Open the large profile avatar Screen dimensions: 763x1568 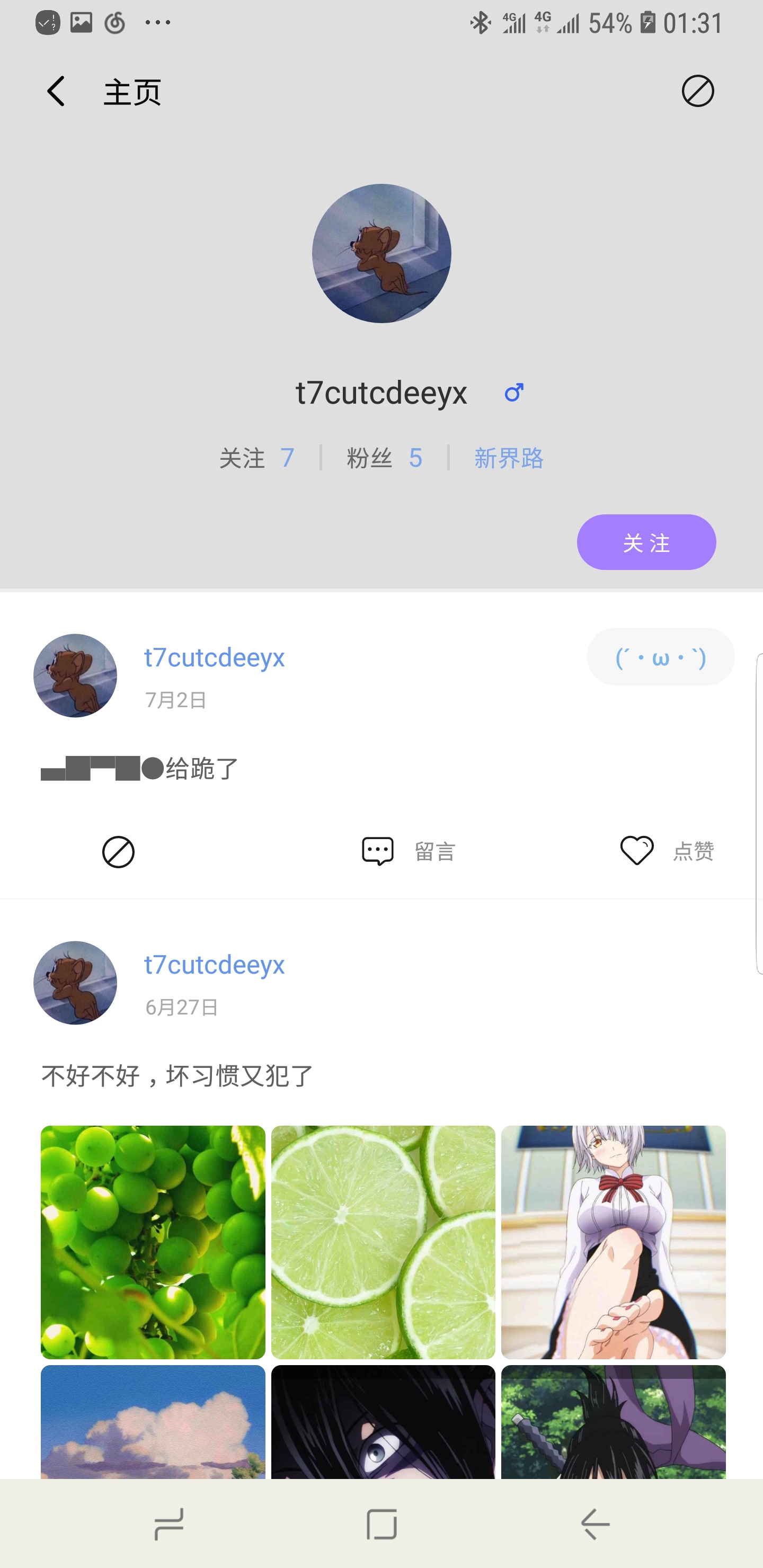381,253
